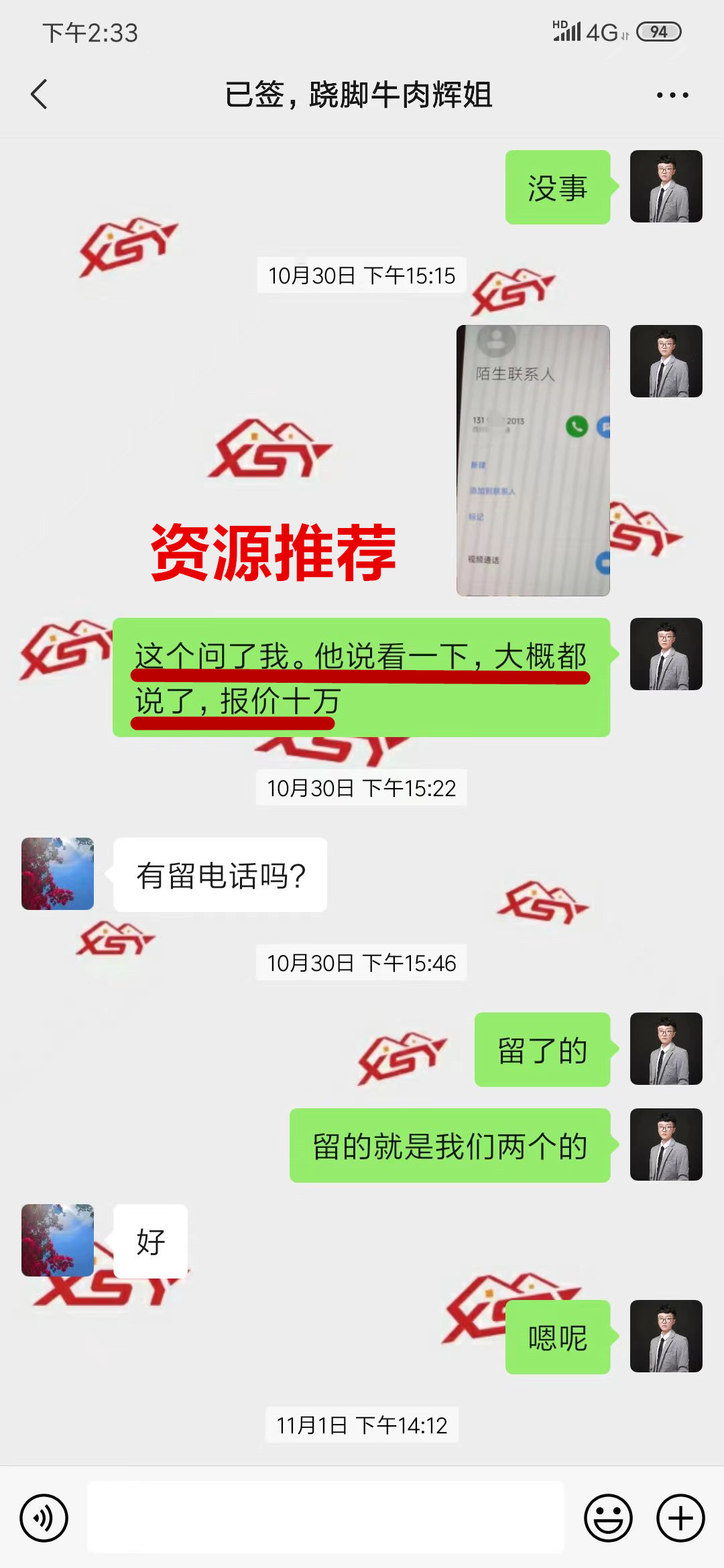Open own avatar beside 没事 message
The height and width of the screenshot is (1568, 724).
pos(666,187)
